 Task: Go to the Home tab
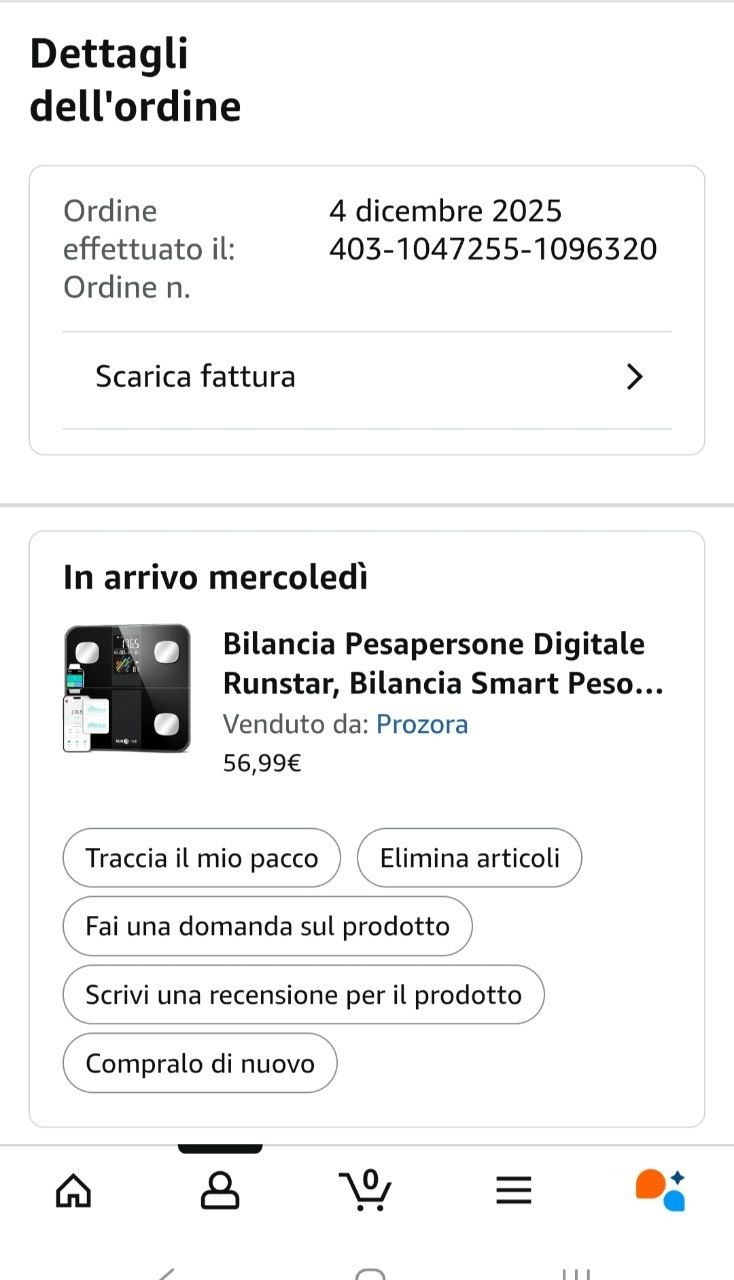[73, 1190]
